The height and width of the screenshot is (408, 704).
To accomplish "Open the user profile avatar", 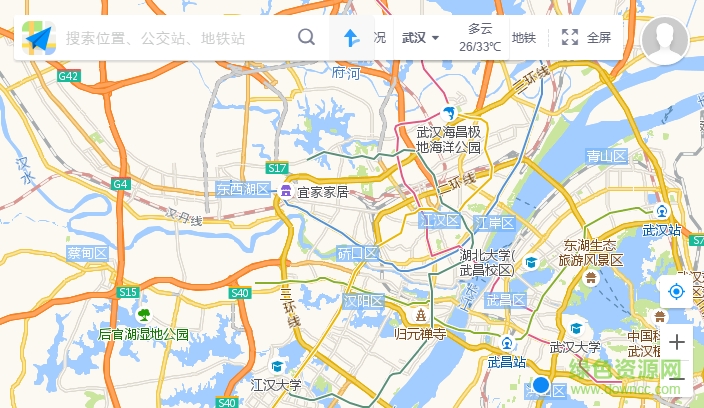I will pos(665,40).
